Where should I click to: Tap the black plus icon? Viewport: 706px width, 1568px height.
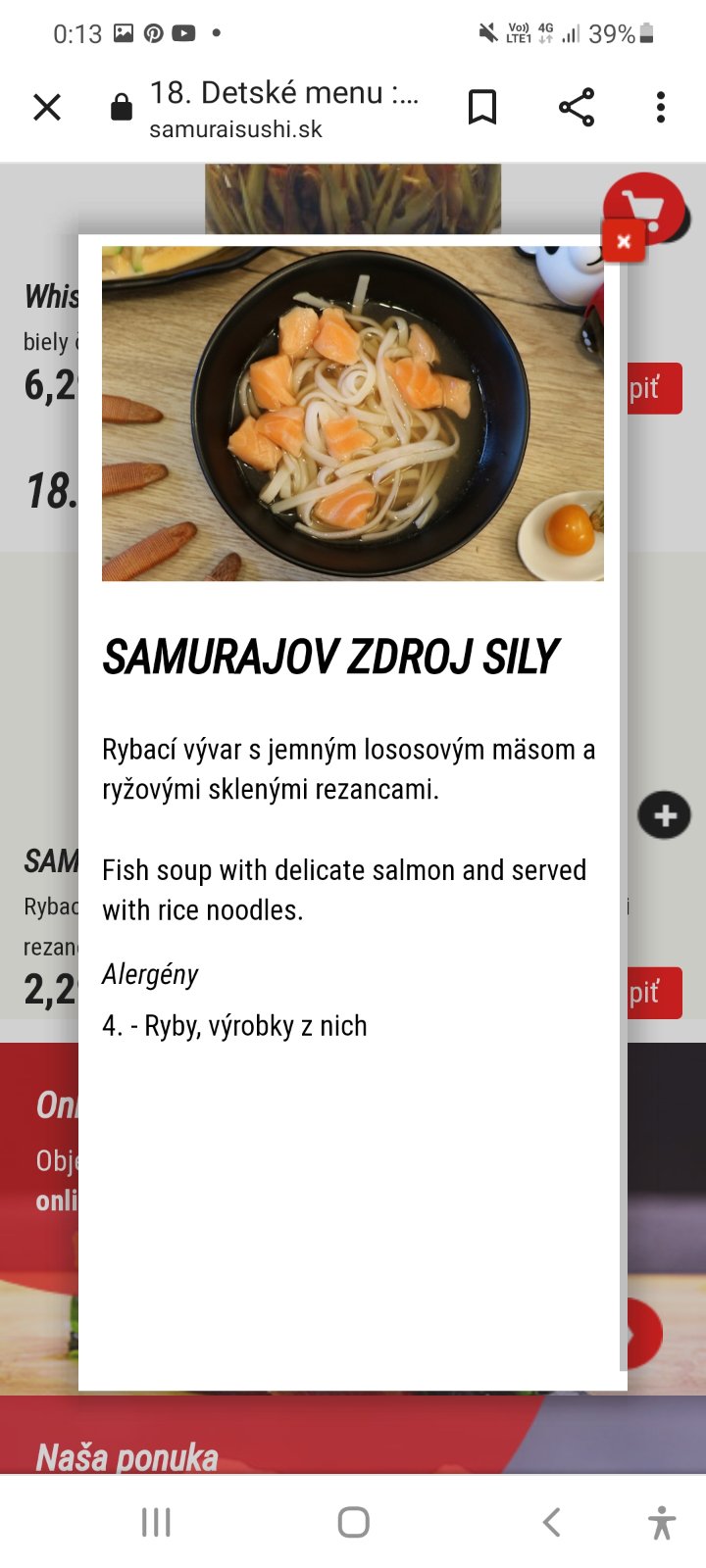click(664, 815)
